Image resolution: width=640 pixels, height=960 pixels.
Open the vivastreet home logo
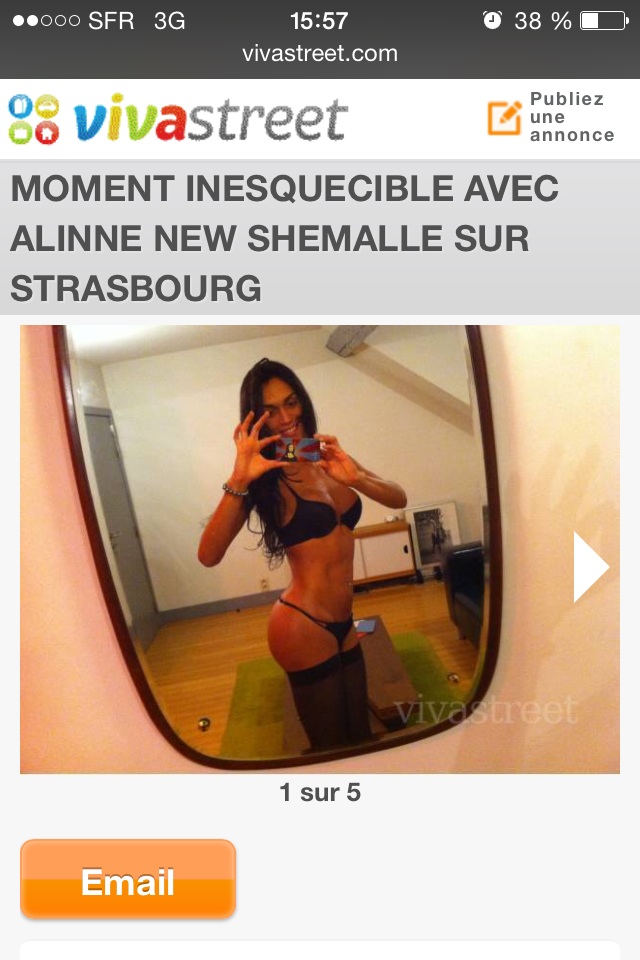178,119
